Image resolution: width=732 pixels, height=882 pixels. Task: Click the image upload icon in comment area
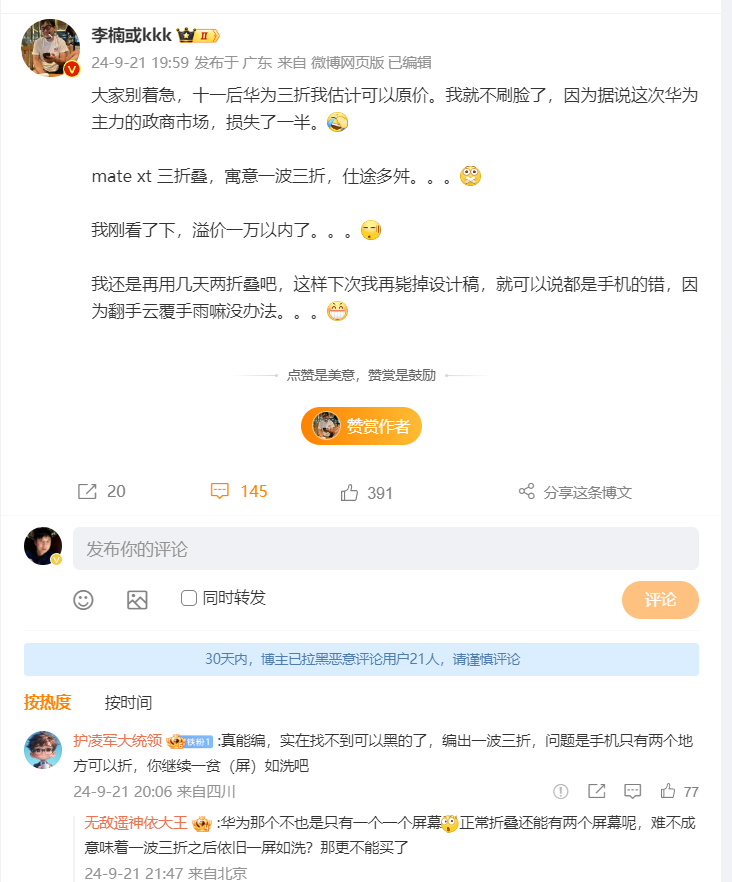click(x=137, y=600)
